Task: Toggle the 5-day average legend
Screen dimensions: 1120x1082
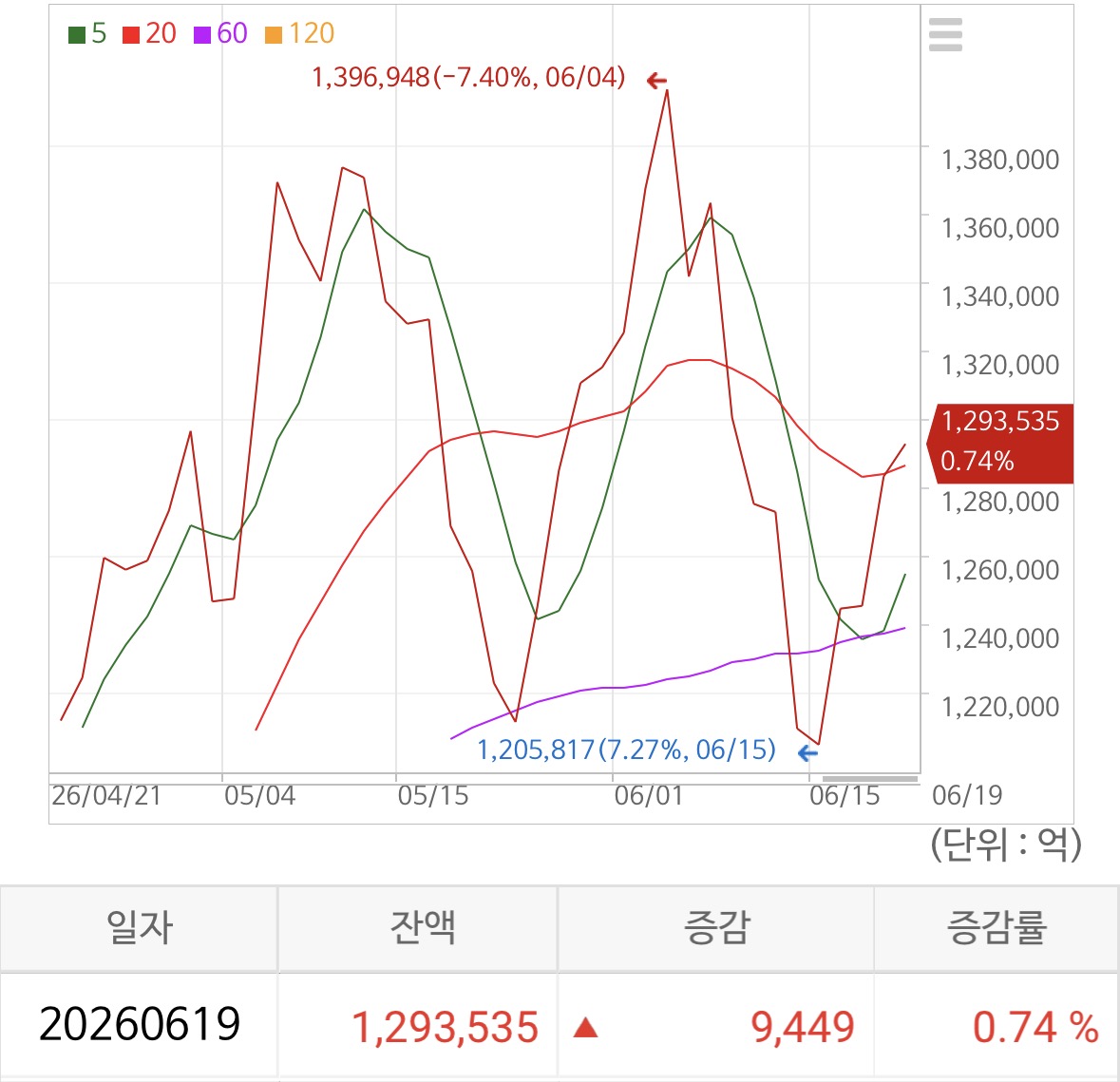Action: pos(87,33)
